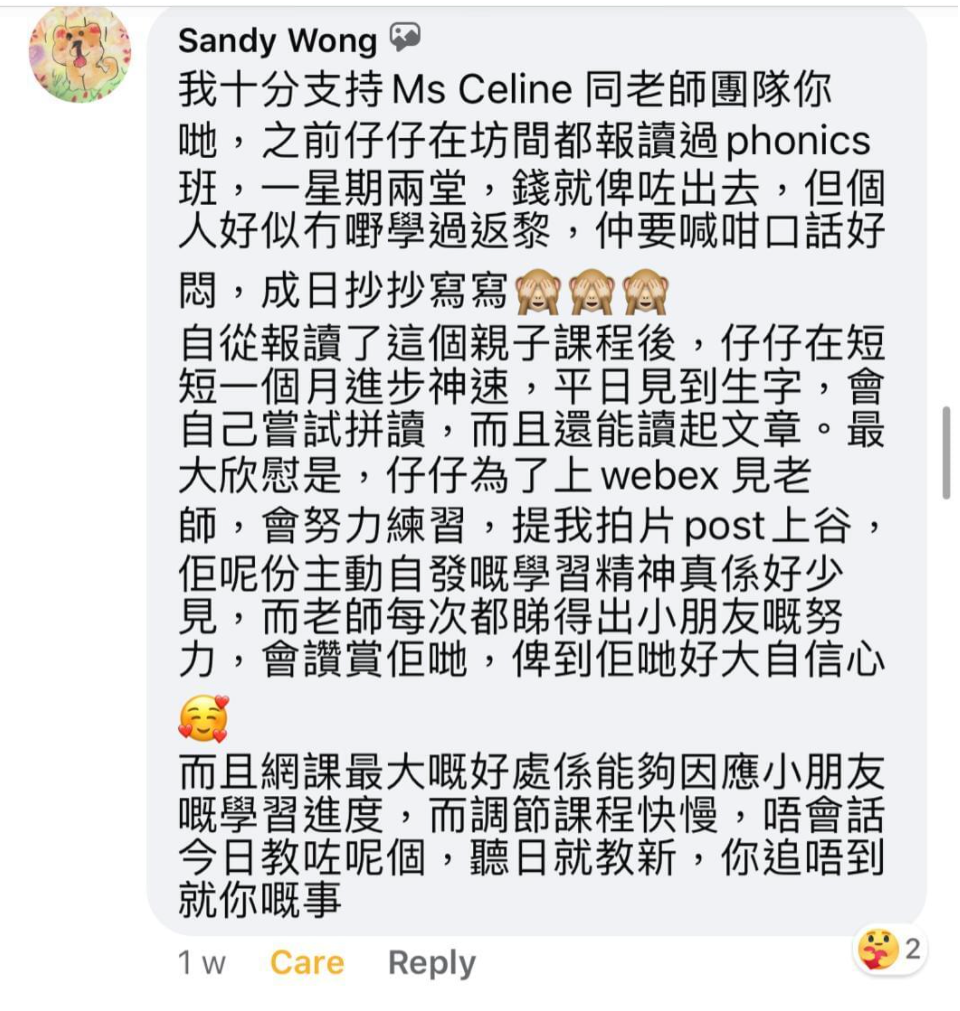Open Sandy Wong's profile picture
960x1011 pixels.
tap(80, 55)
